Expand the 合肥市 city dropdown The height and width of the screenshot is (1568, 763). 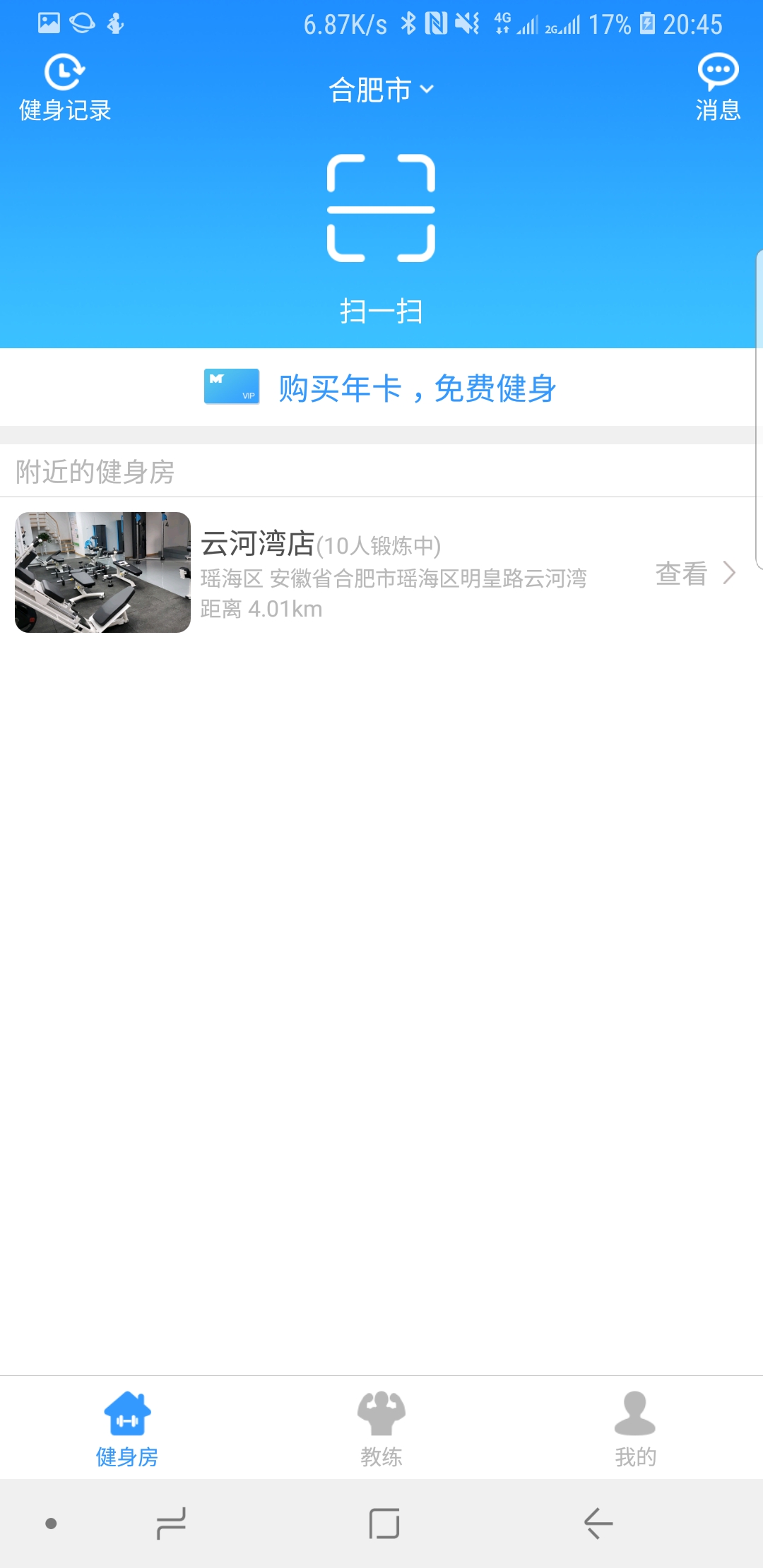click(381, 90)
